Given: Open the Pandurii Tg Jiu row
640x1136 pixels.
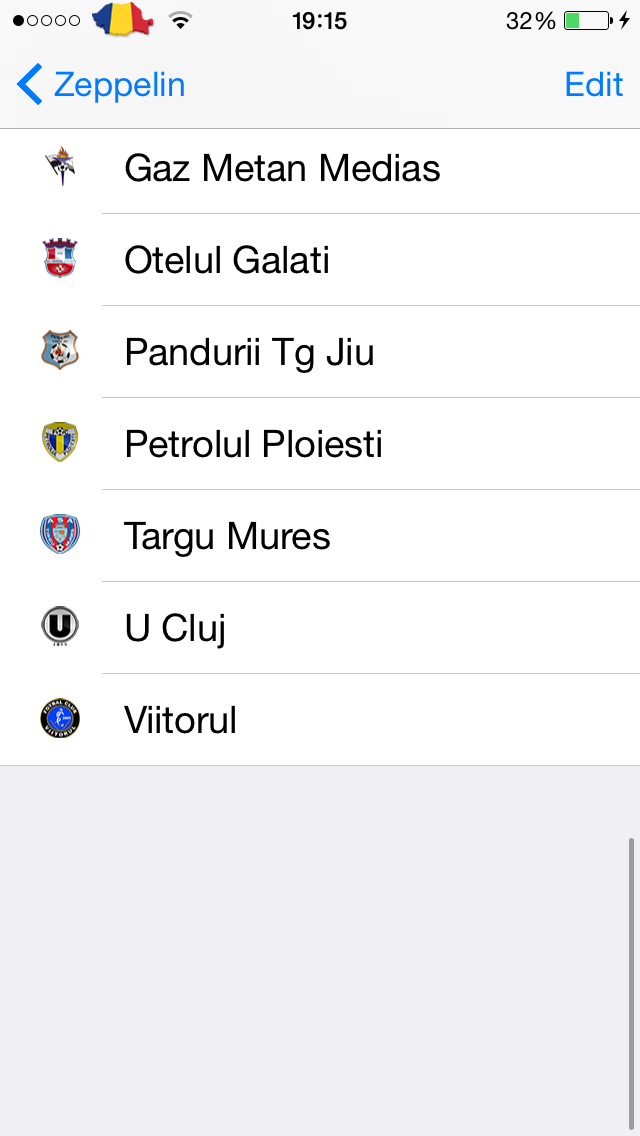Looking at the screenshot, I should pyautogui.click(x=320, y=352).
